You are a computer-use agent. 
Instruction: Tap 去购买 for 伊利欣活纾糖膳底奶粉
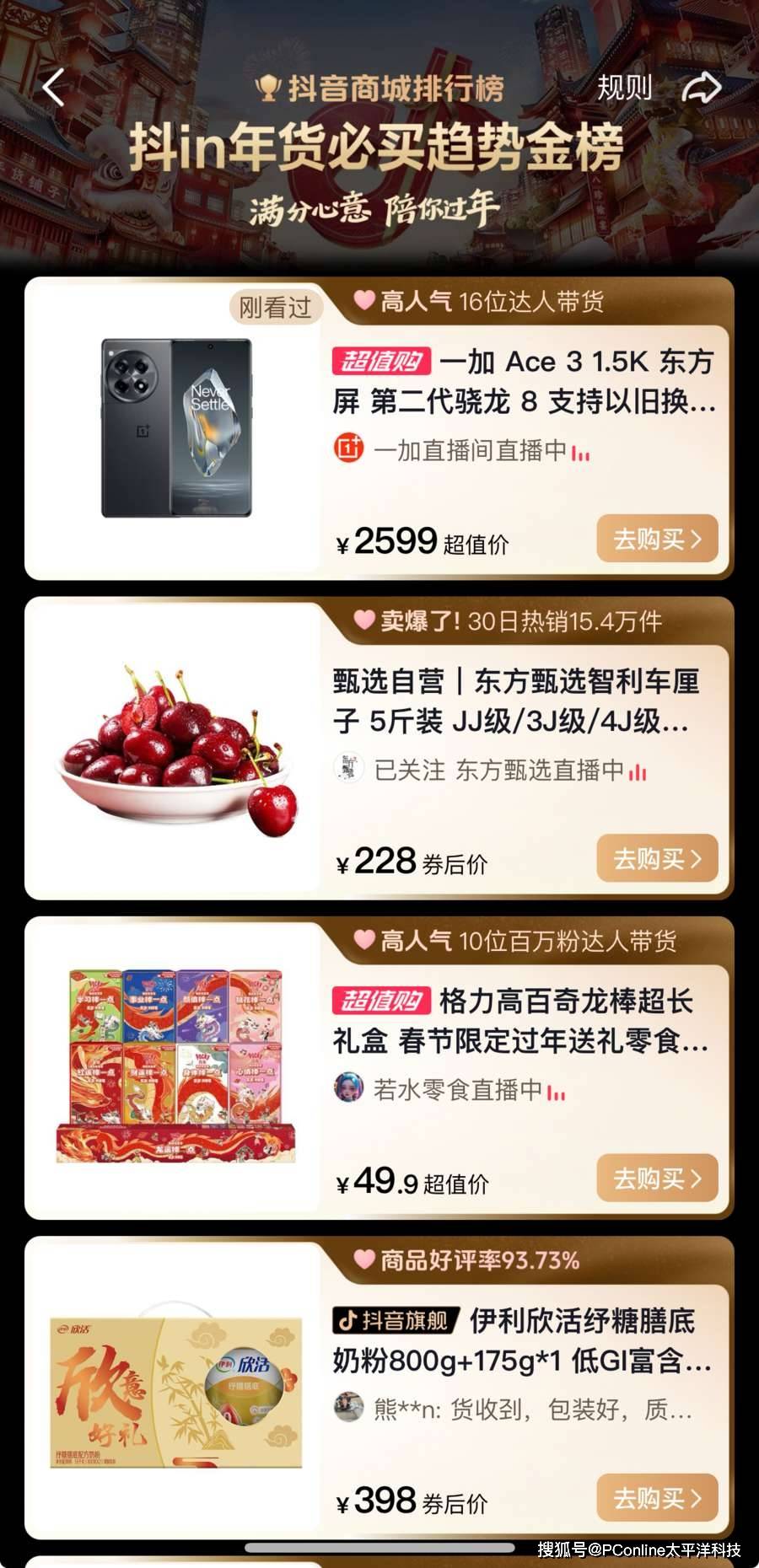pyautogui.click(x=656, y=1497)
